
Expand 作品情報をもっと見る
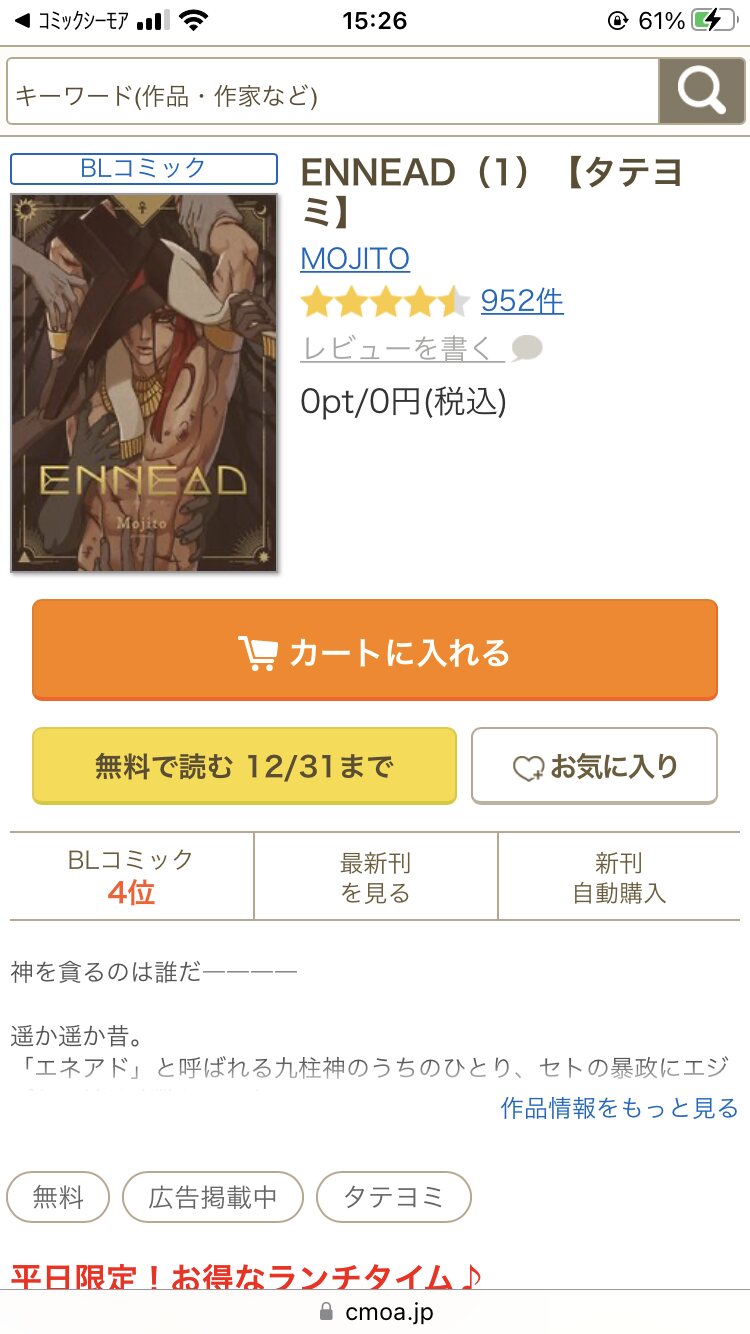(619, 1108)
